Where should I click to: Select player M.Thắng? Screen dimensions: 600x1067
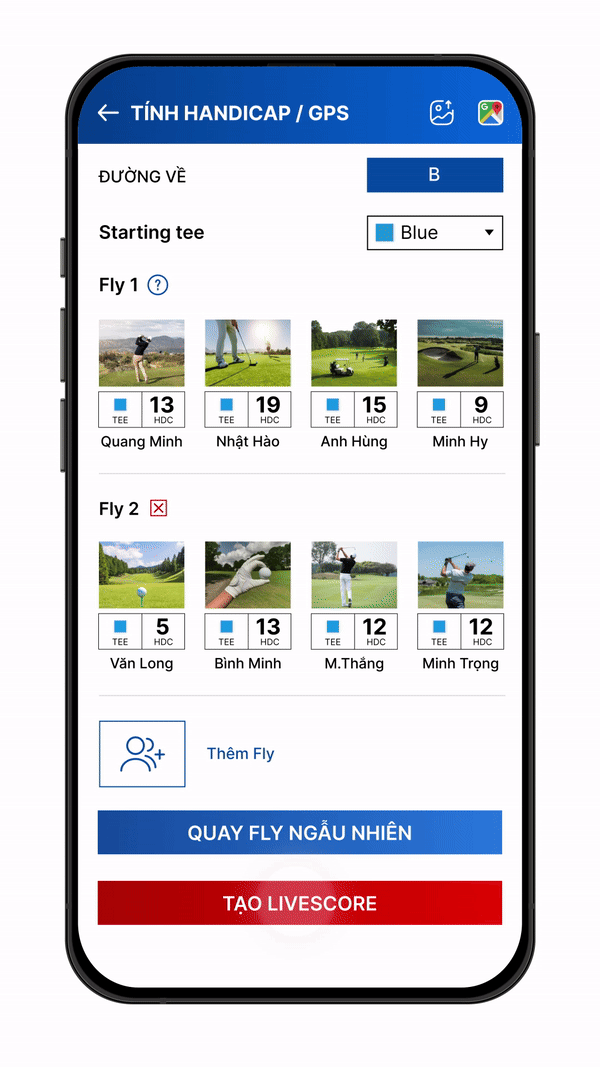pos(354,575)
